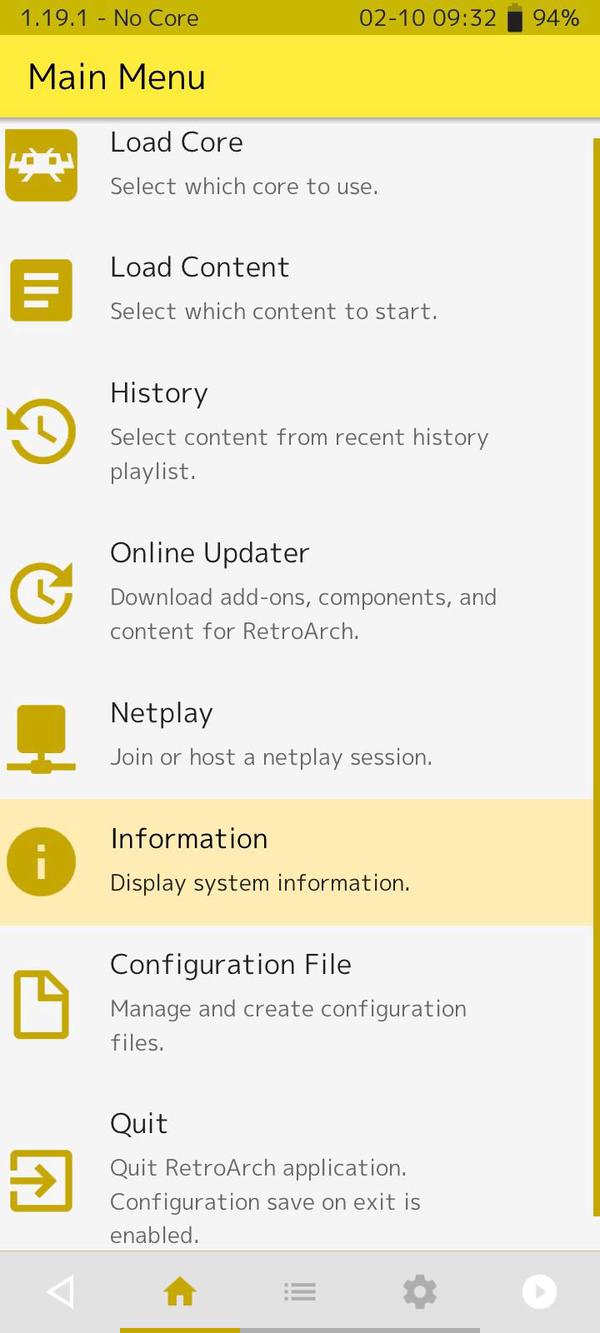Open Configuration File settings
Image resolution: width=600 pixels, height=1333 pixels.
[x=297, y=1004]
